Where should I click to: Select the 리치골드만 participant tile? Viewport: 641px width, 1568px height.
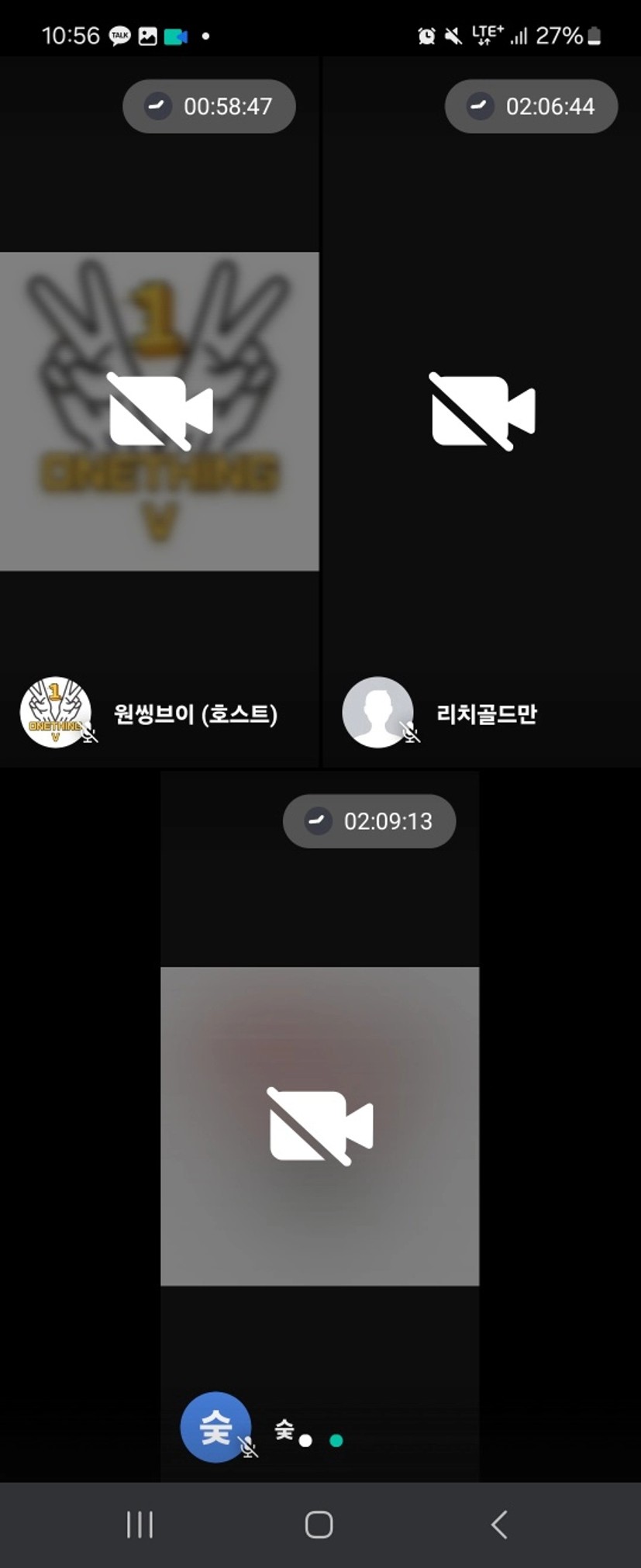pyautogui.click(x=482, y=411)
